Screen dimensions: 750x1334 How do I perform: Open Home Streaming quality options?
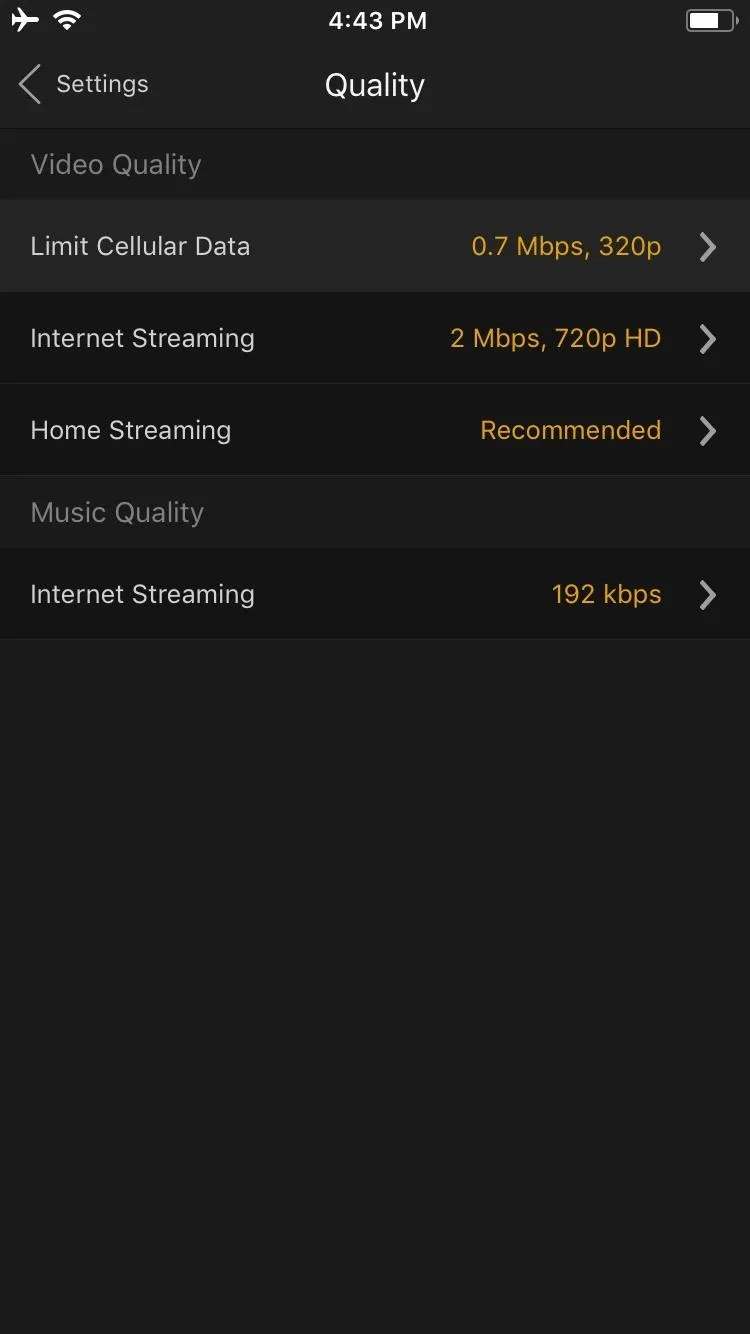375,430
